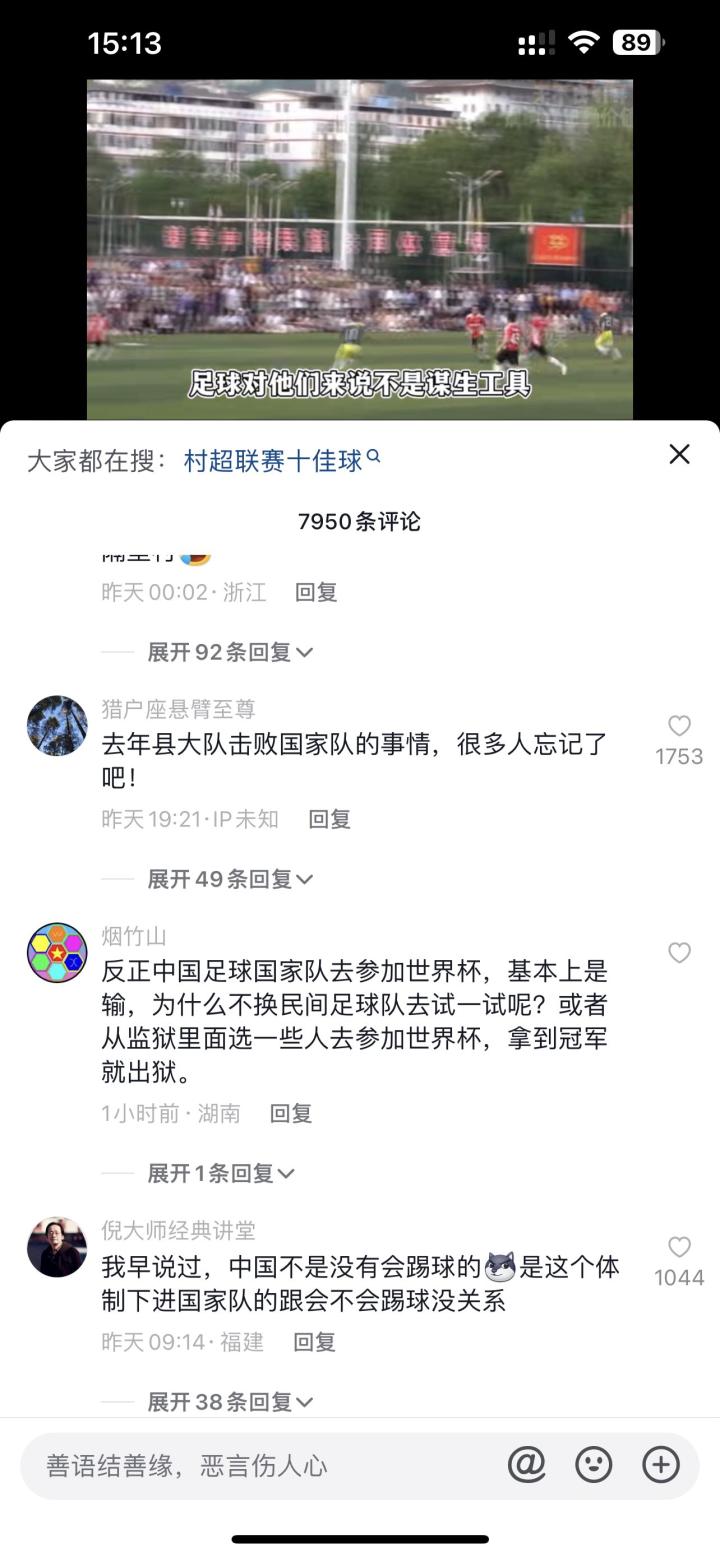Open the emoji picker
The height and width of the screenshot is (1557, 720).
(x=593, y=1465)
